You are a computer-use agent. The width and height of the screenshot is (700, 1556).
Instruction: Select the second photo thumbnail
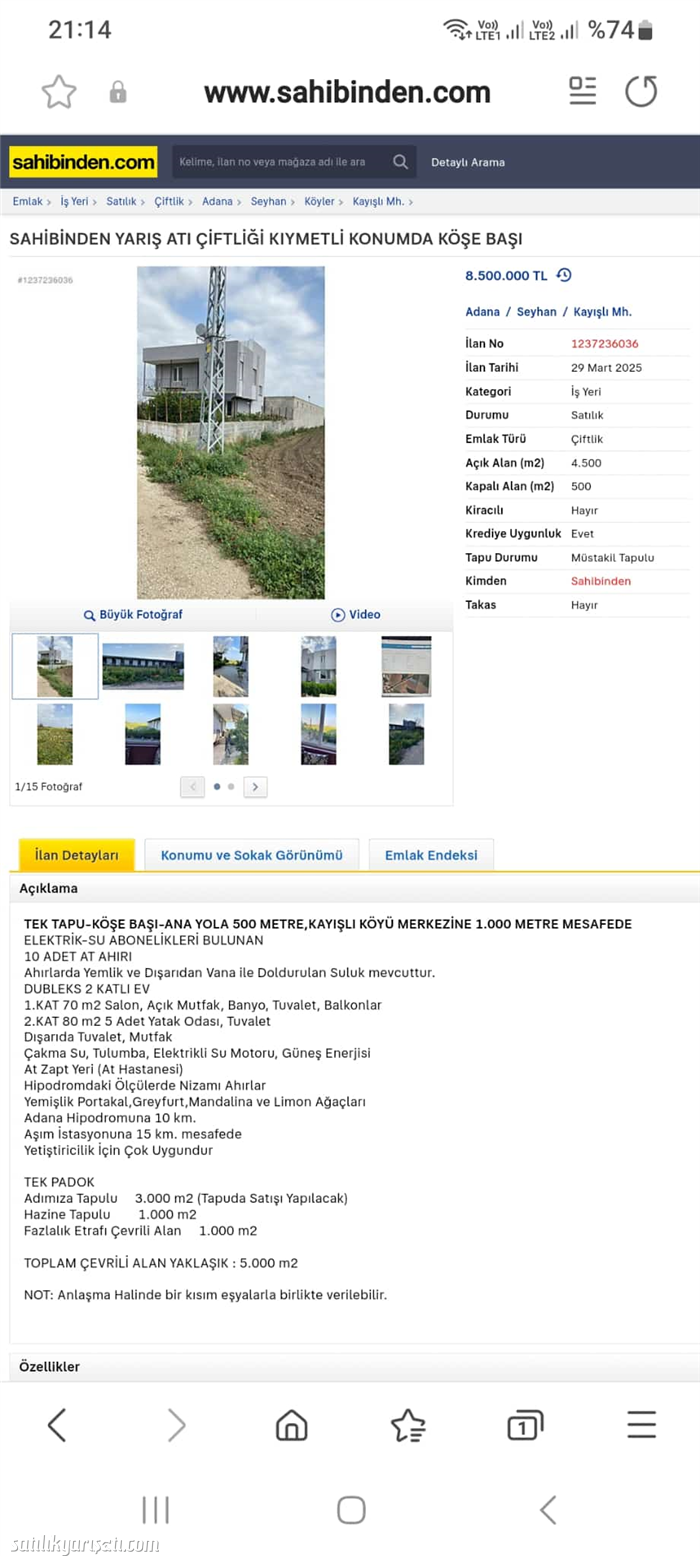point(143,666)
